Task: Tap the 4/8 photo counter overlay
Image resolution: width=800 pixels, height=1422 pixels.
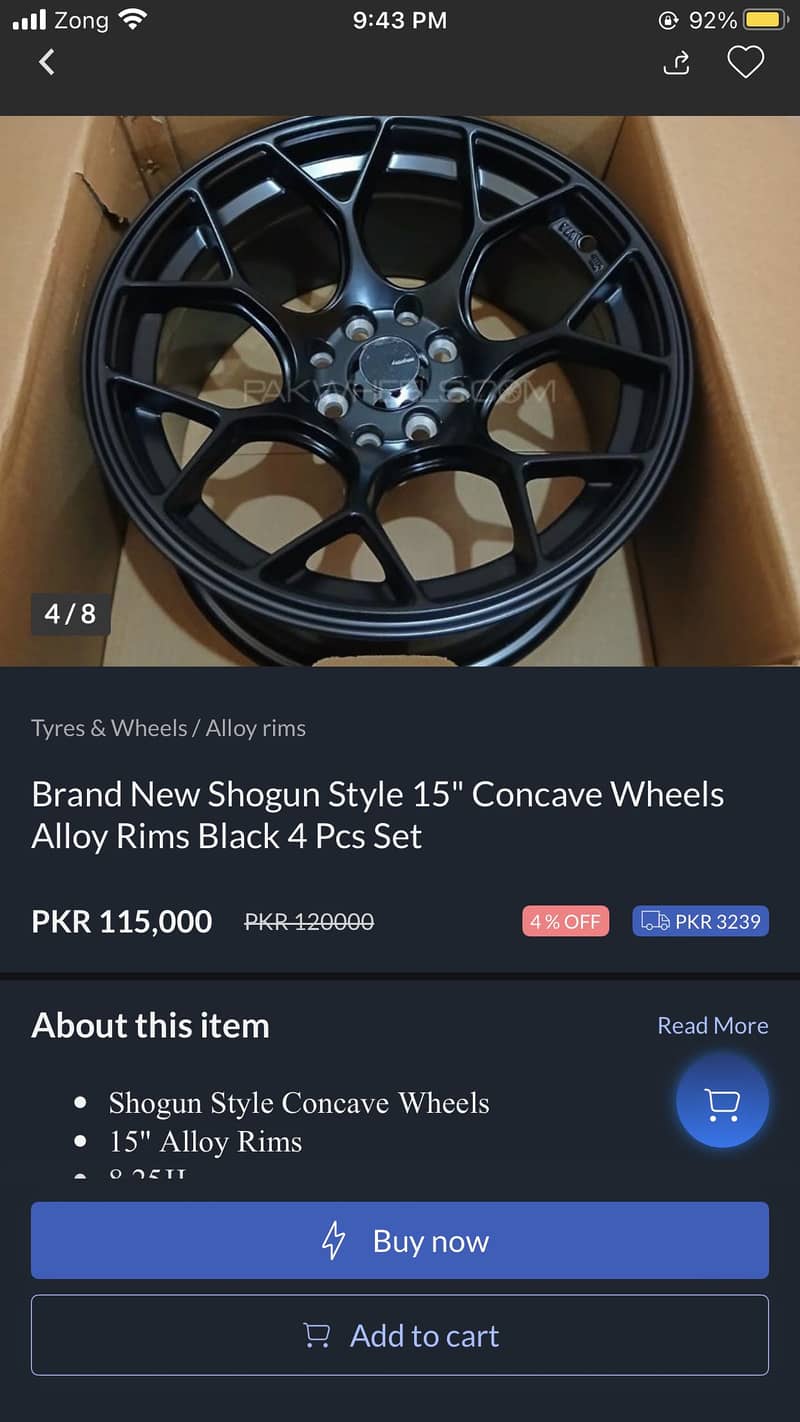Action: point(68,615)
